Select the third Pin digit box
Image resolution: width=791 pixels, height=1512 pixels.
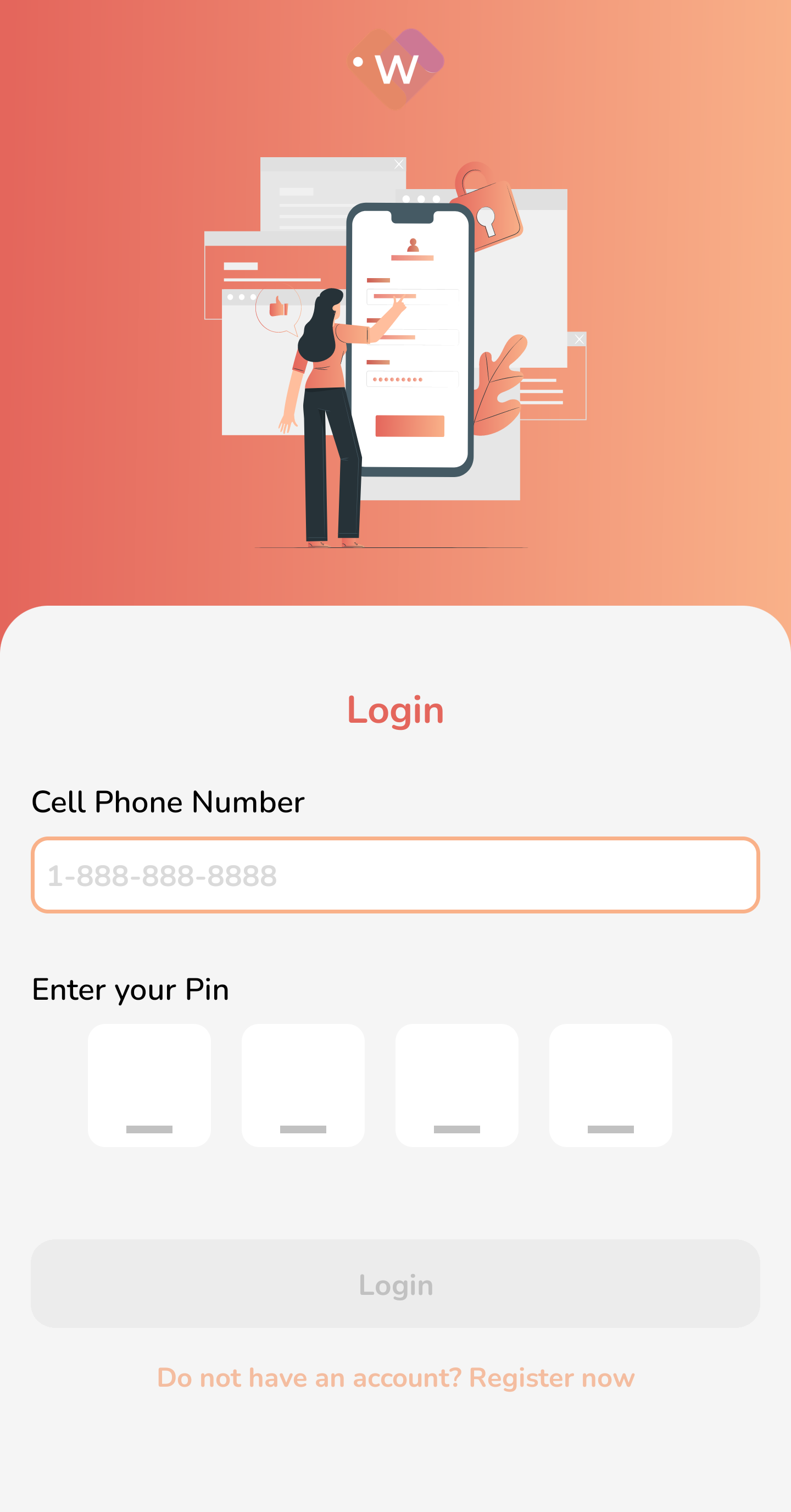(456, 1085)
